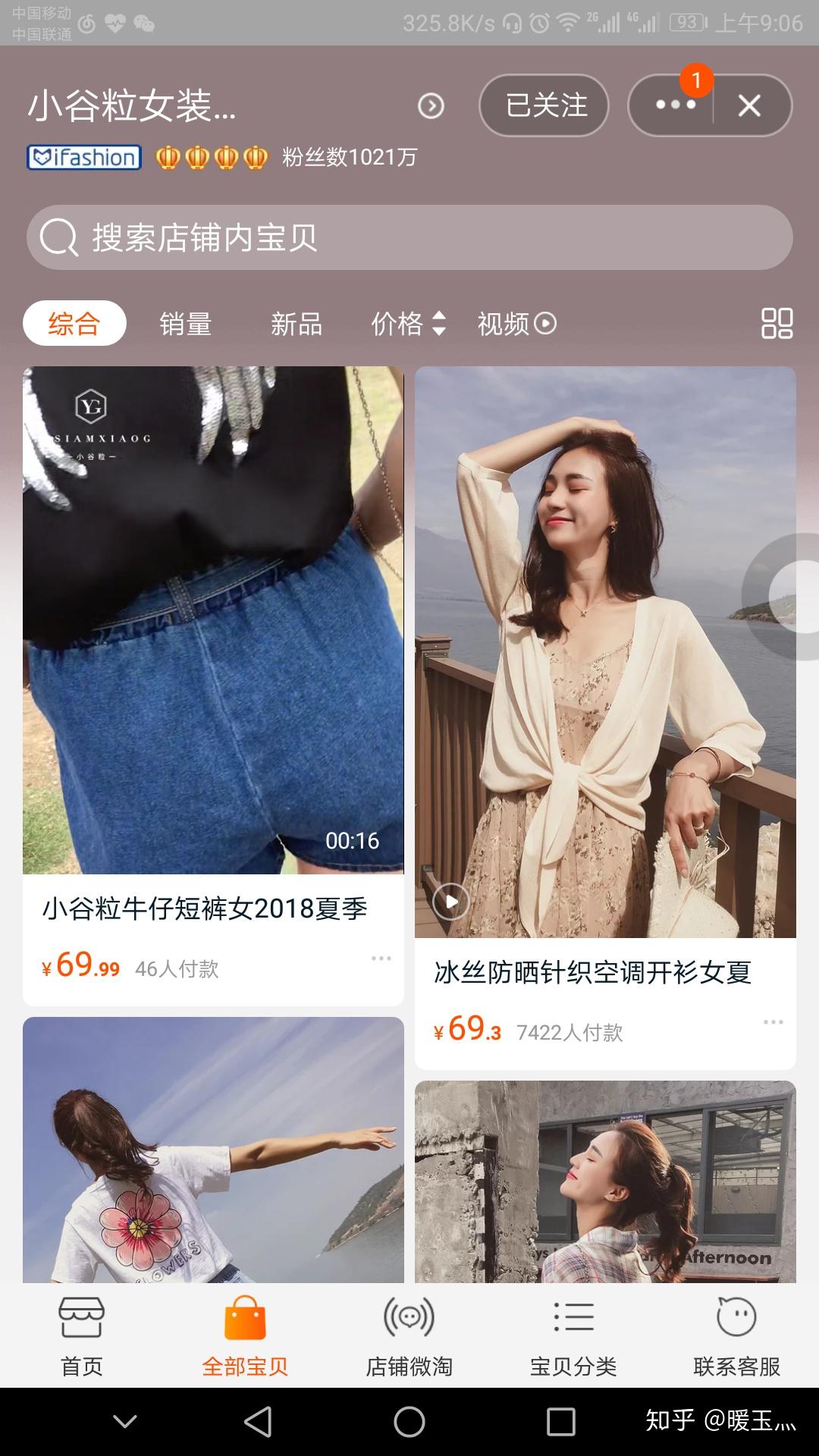
Task: Toggle the grid layout view icon
Action: 777,323
